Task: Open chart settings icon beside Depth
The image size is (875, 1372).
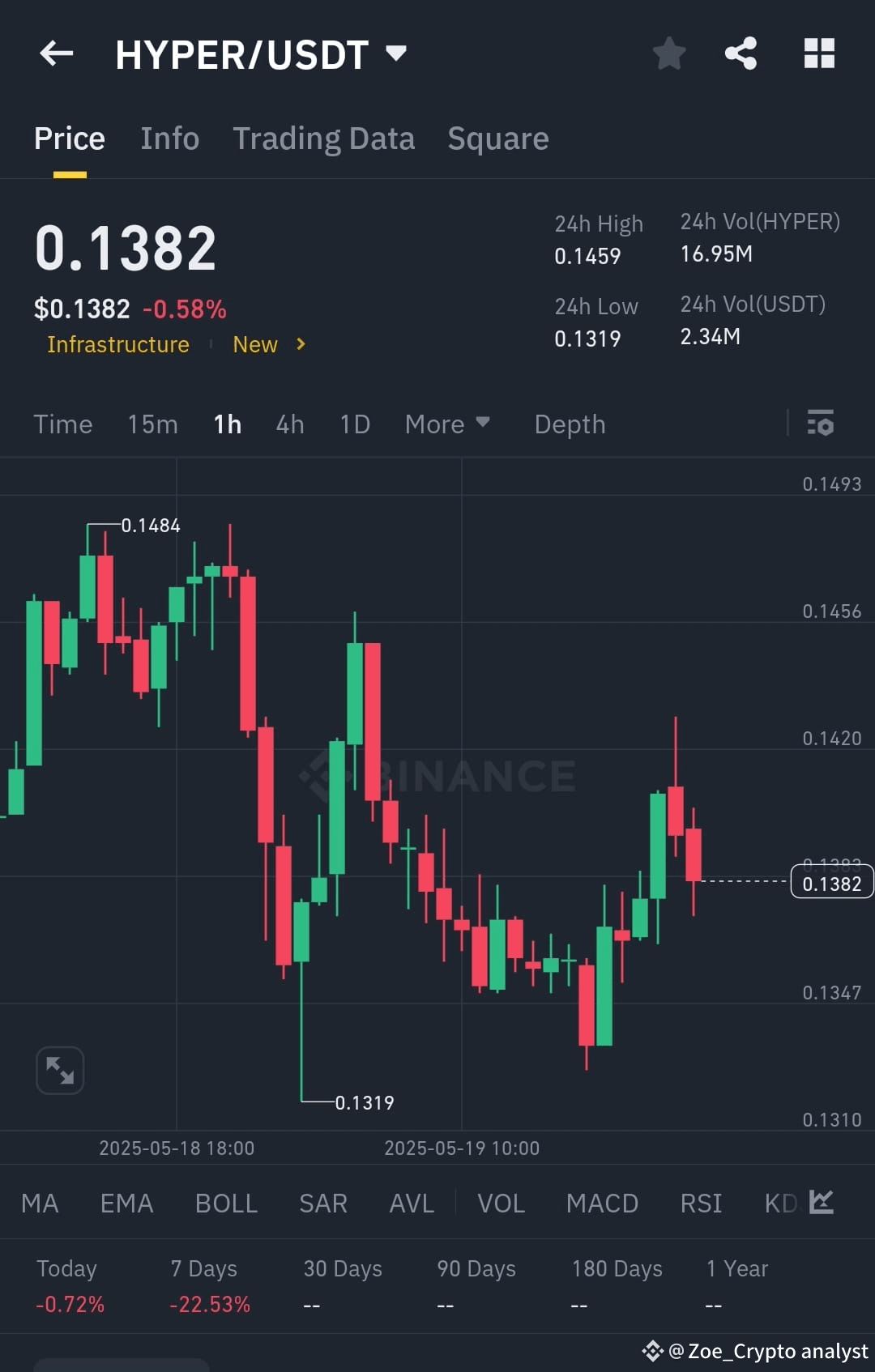Action: click(x=821, y=424)
